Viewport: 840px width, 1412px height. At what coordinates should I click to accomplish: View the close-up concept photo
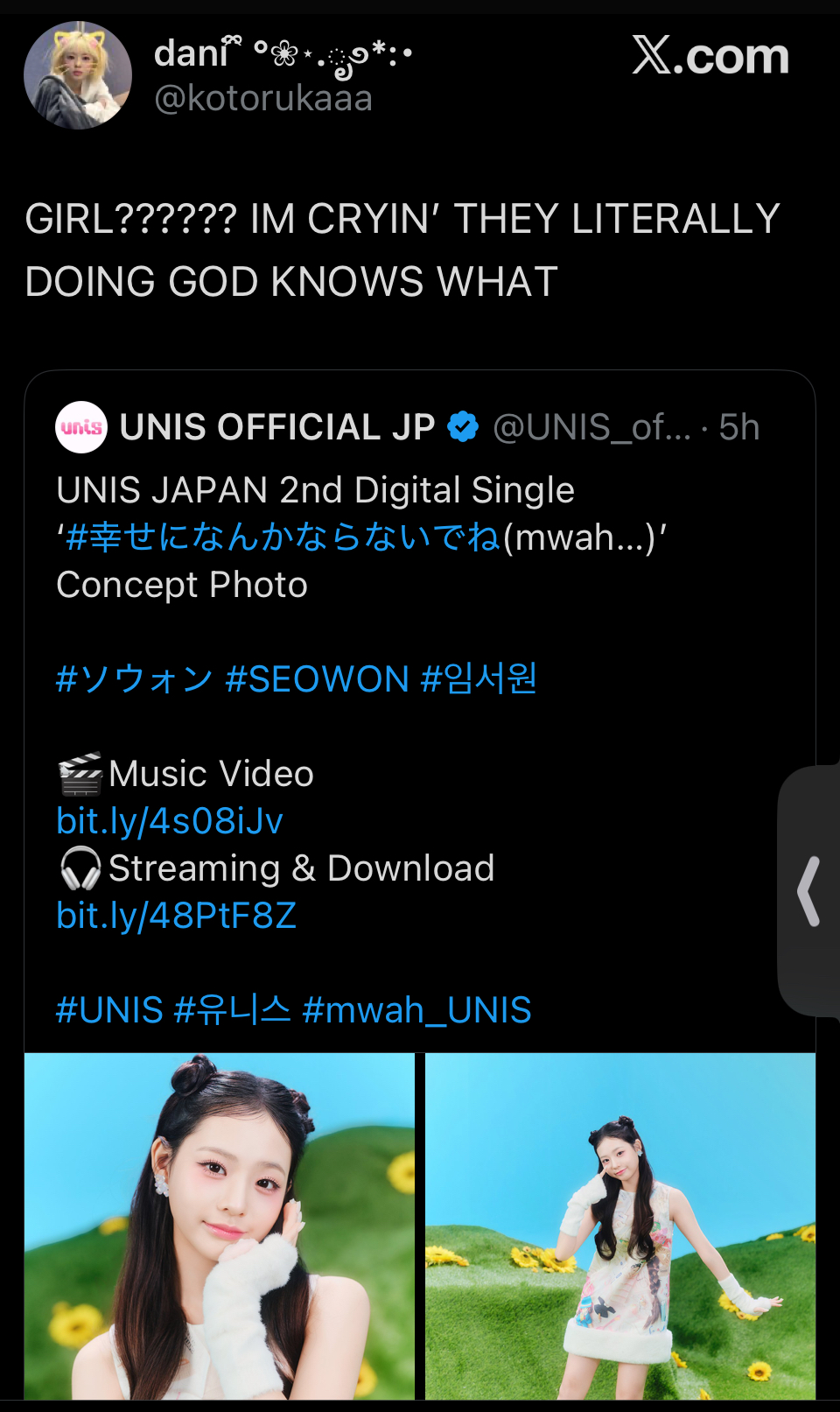220,1226
